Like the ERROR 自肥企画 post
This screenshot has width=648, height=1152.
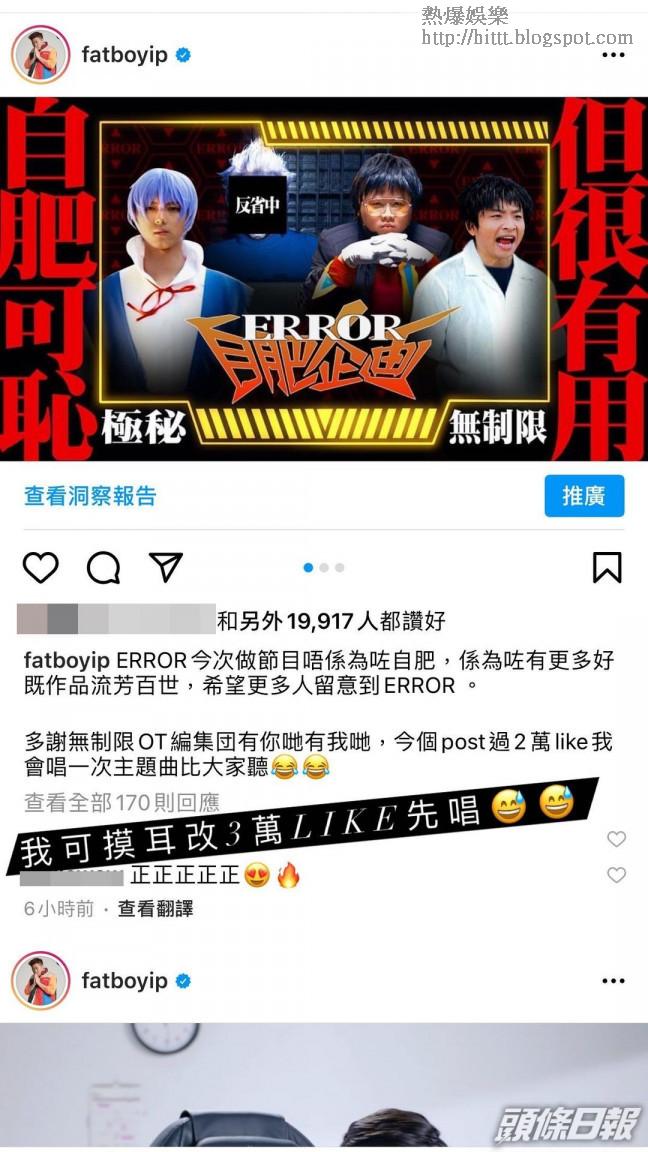tap(41, 568)
